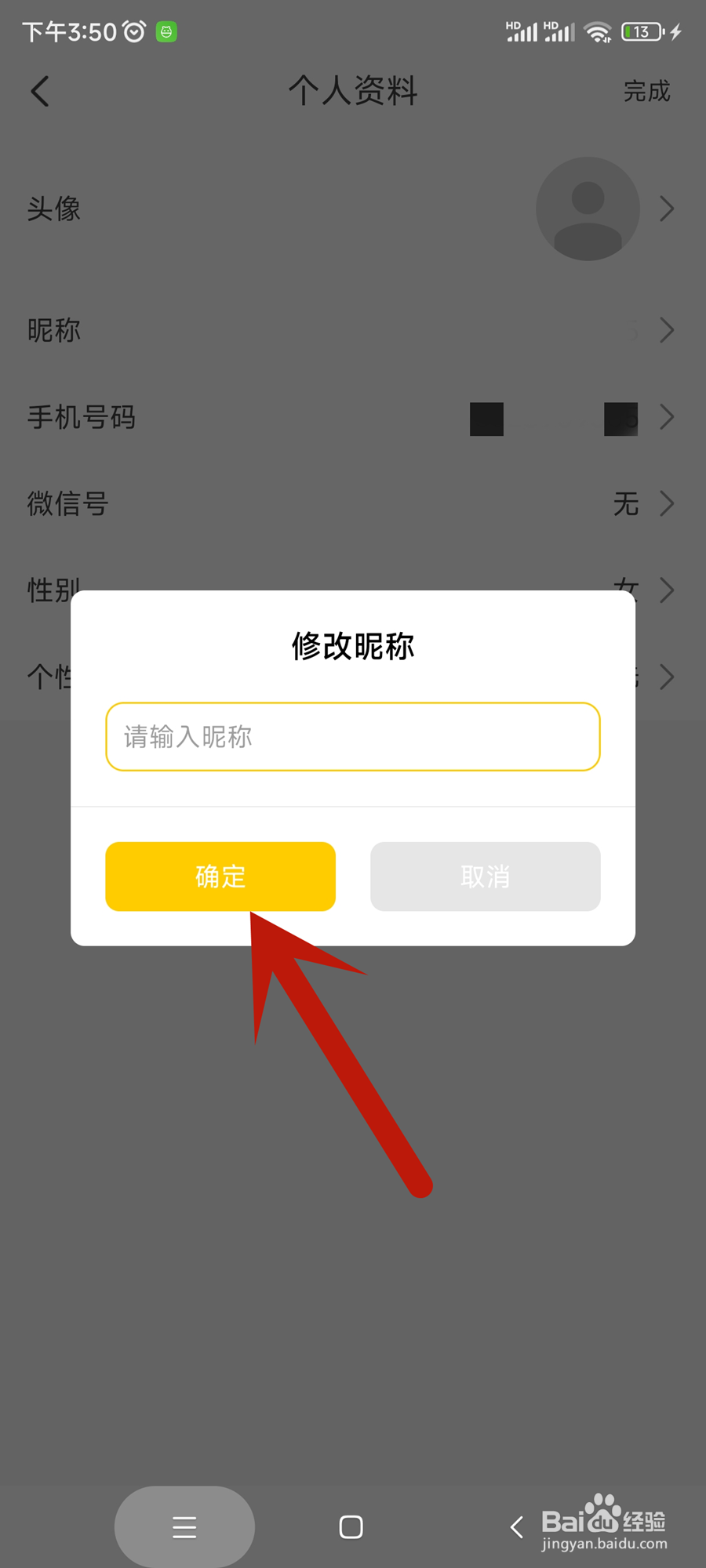Screen dimensions: 706x1568
Task: Tap the alarm clock icon in status bar
Action: [132, 31]
